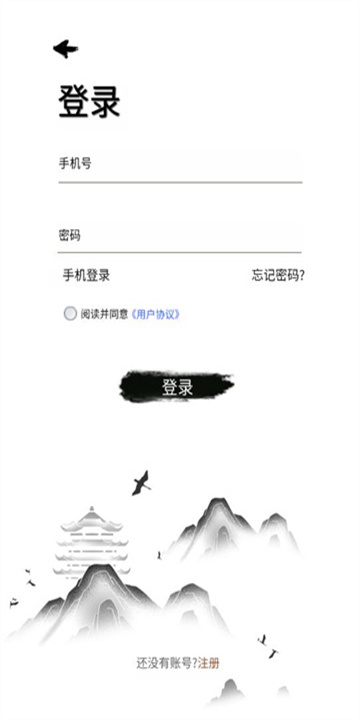Tap the ink-brush 登录 button
The width and height of the screenshot is (360, 720).
(177, 387)
